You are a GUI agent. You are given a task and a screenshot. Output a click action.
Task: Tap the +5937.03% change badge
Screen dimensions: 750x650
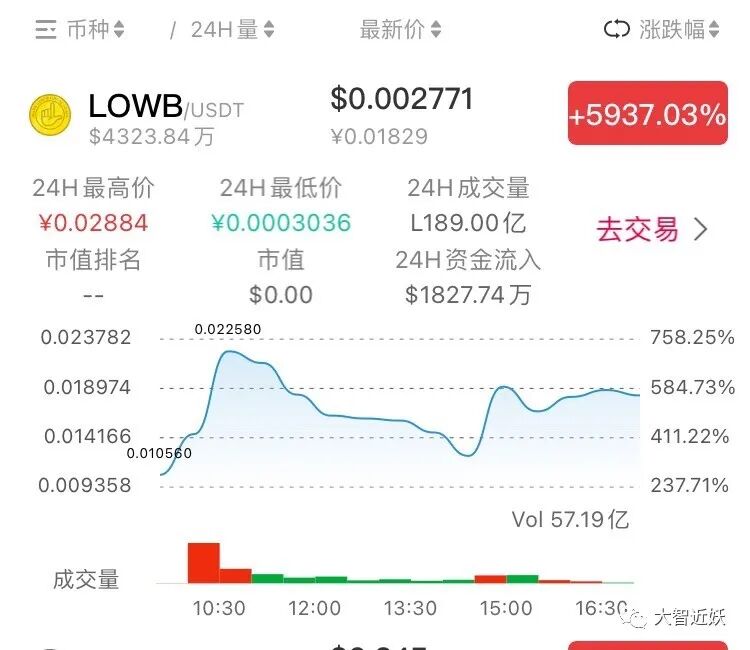(x=648, y=113)
